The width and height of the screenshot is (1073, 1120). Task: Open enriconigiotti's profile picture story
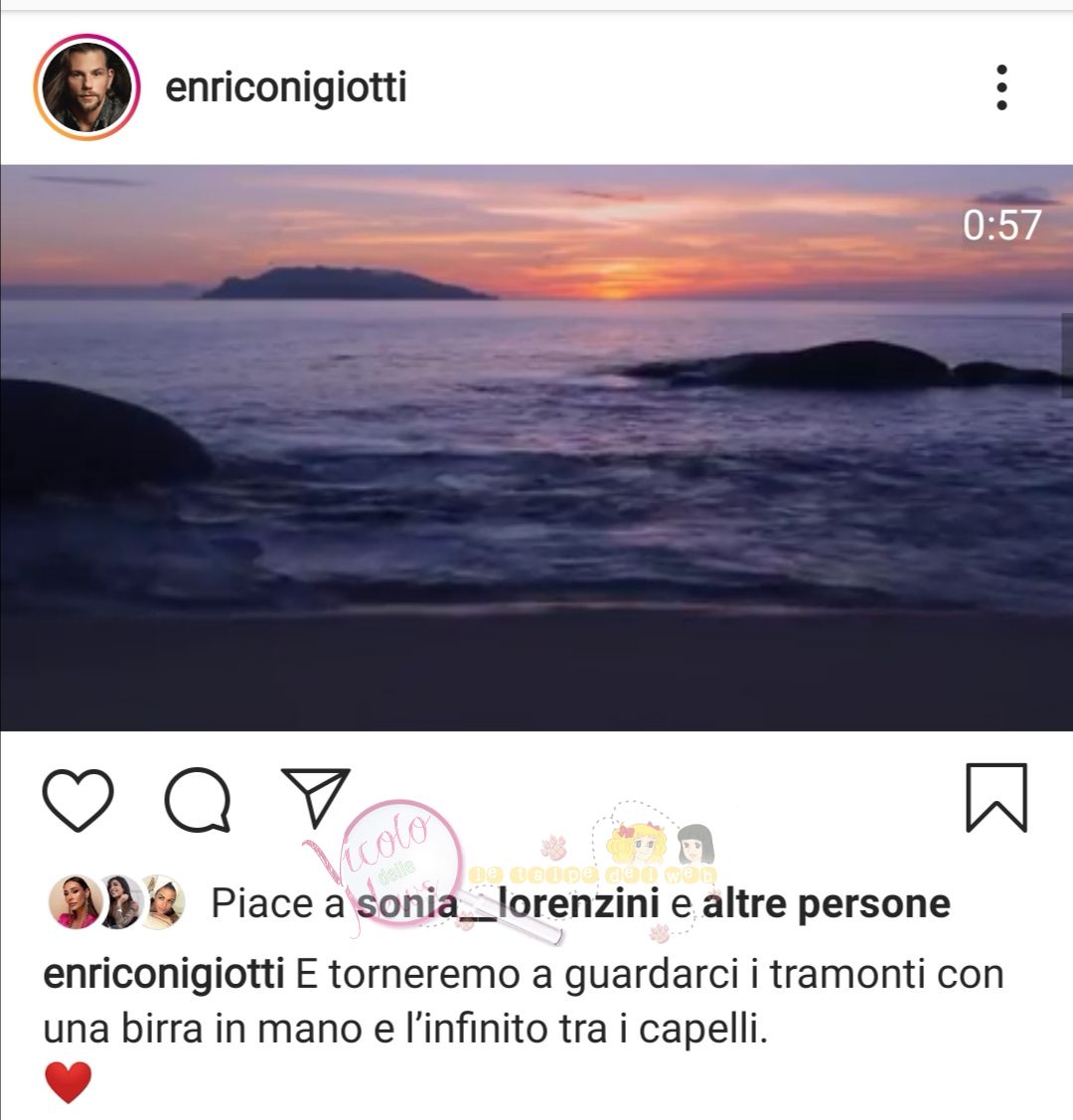(x=87, y=87)
